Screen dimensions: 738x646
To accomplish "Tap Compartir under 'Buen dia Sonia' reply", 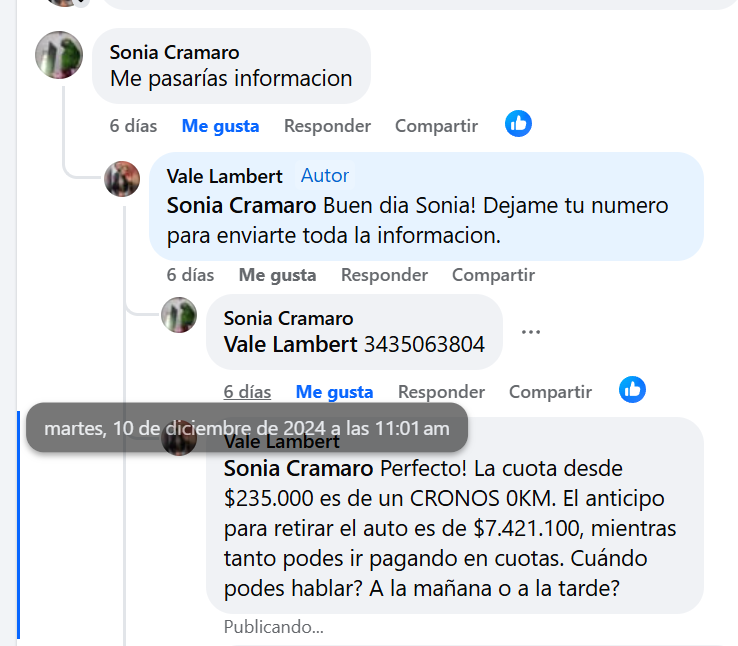I will tap(493, 275).
